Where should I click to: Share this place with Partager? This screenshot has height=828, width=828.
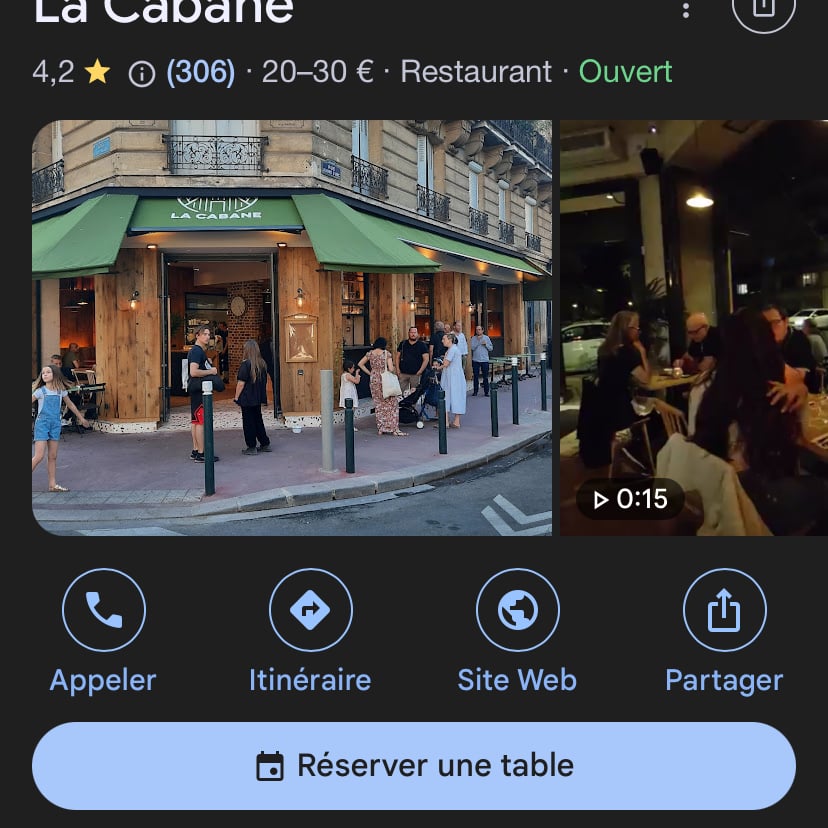pos(724,610)
